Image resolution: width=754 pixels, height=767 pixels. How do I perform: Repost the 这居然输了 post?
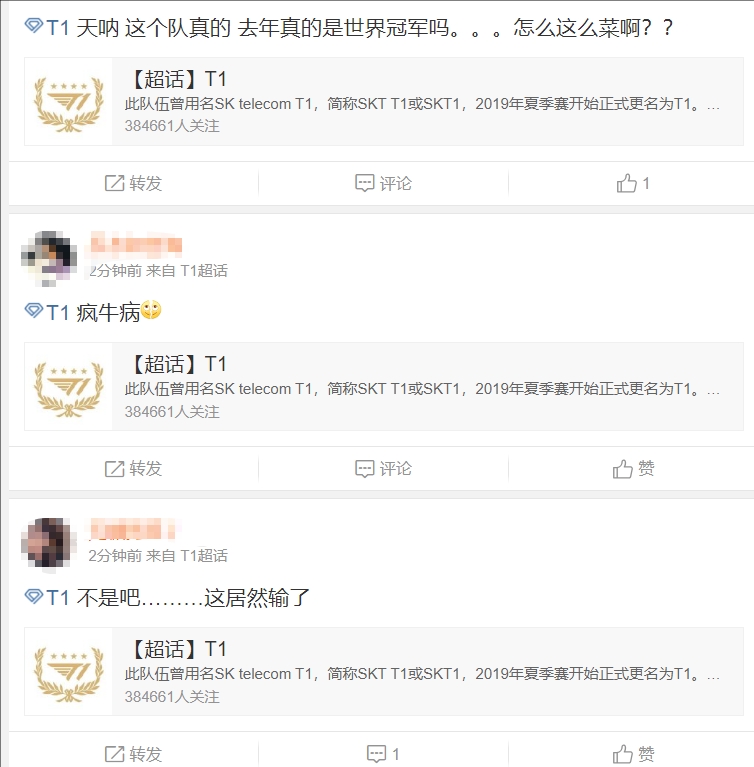(x=133, y=753)
